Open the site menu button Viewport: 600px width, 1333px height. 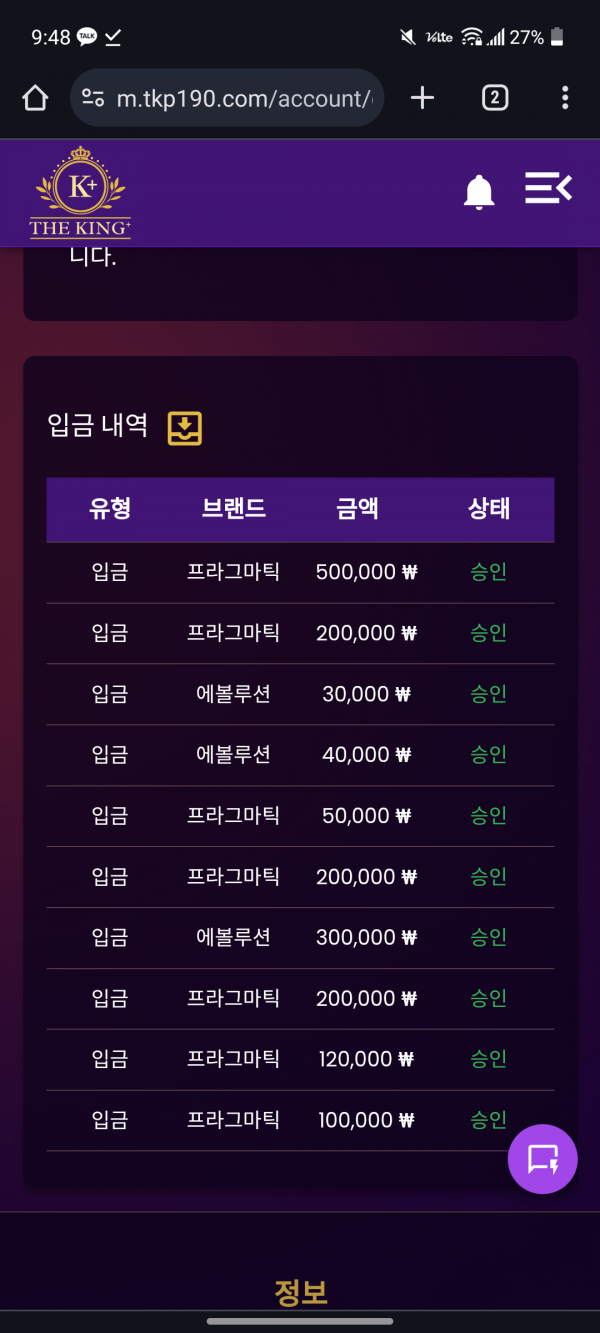tap(548, 188)
